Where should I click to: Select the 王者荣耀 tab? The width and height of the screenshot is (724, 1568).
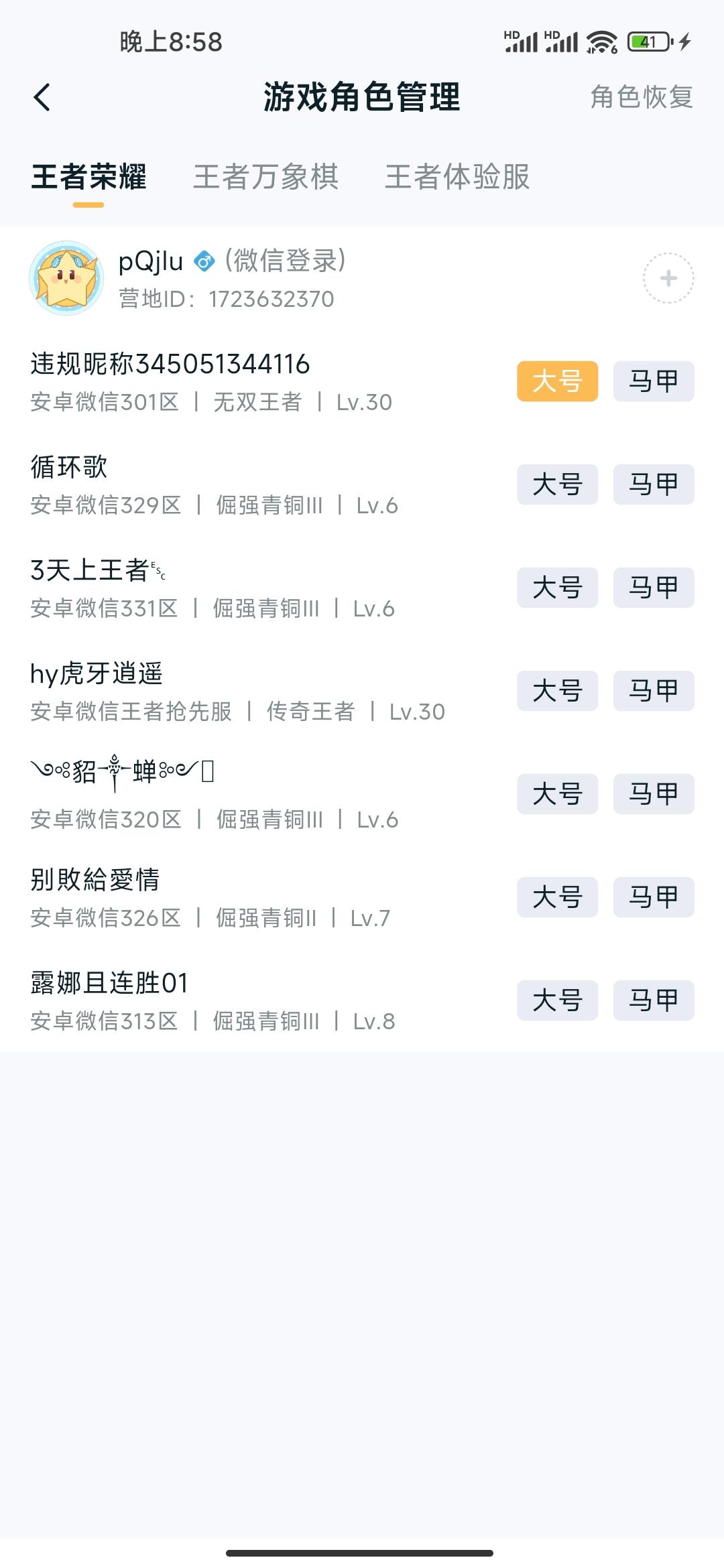click(89, 178)
